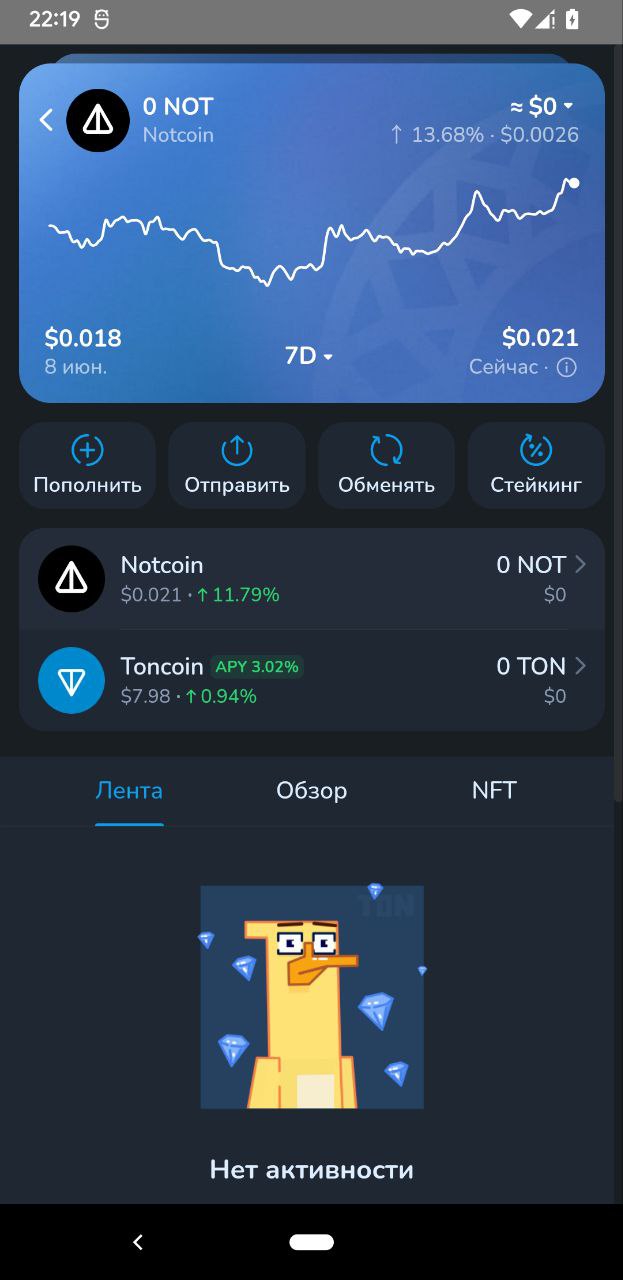
Task: Open the Обменять swap option
Action: click(386, 465)
